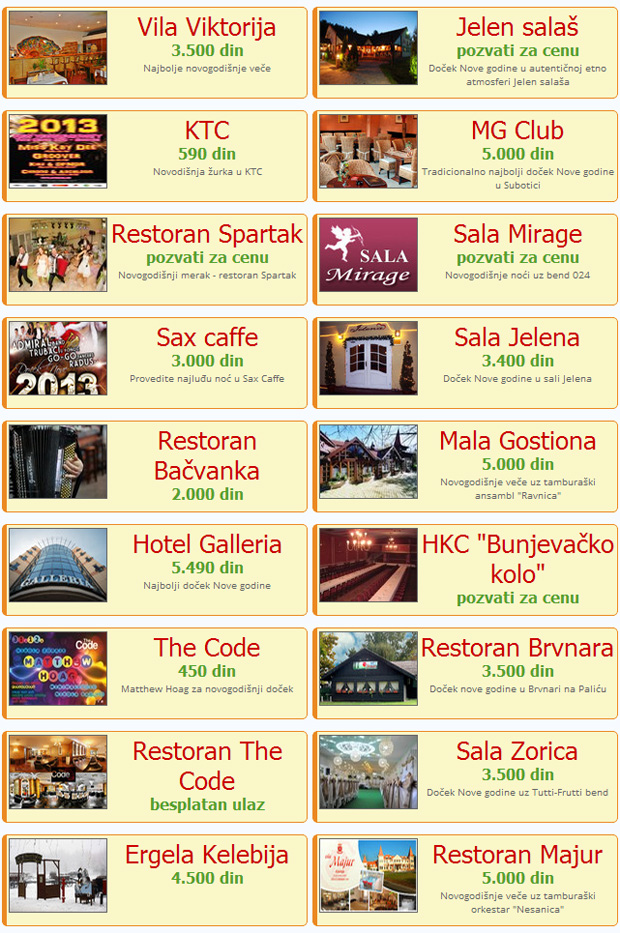Select the Restoran Bačvanka listing
This screenshot has width=620, height=933.
[206, 456]
